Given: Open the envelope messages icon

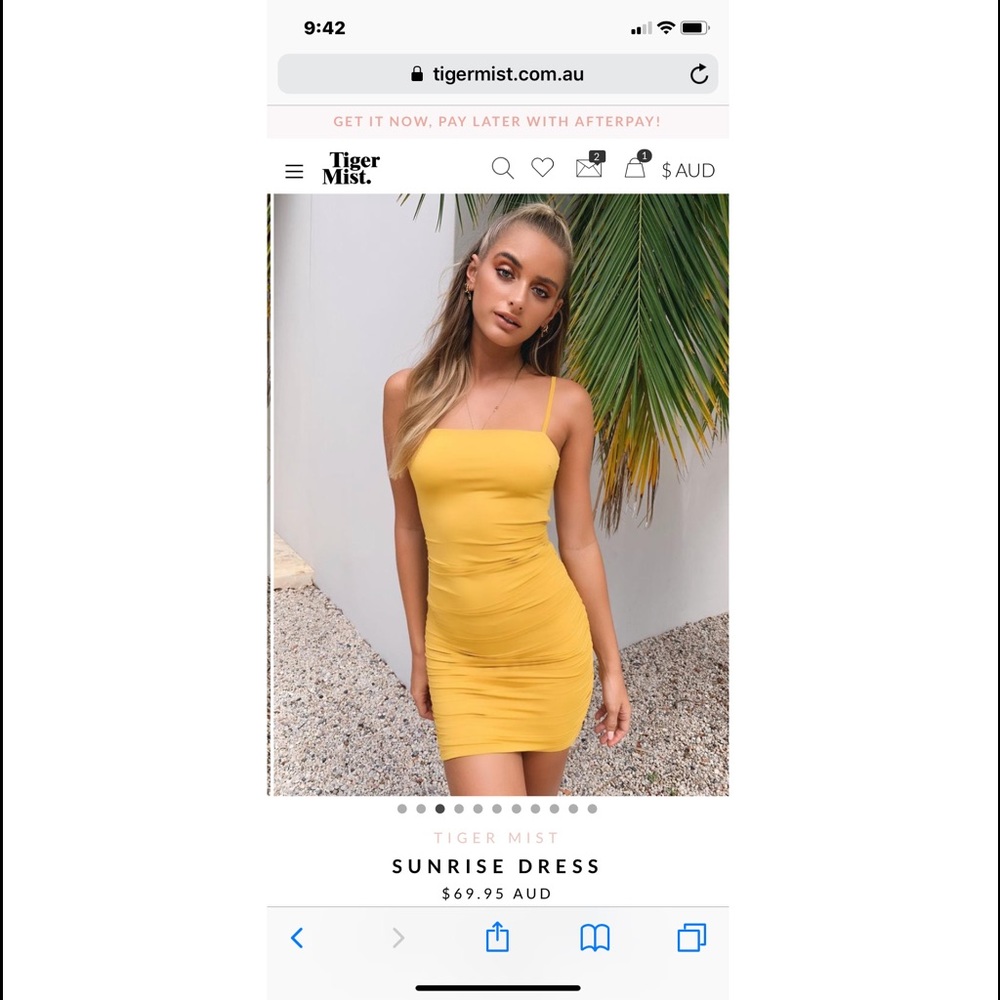Looking at the screenshot, I should 589,168.
